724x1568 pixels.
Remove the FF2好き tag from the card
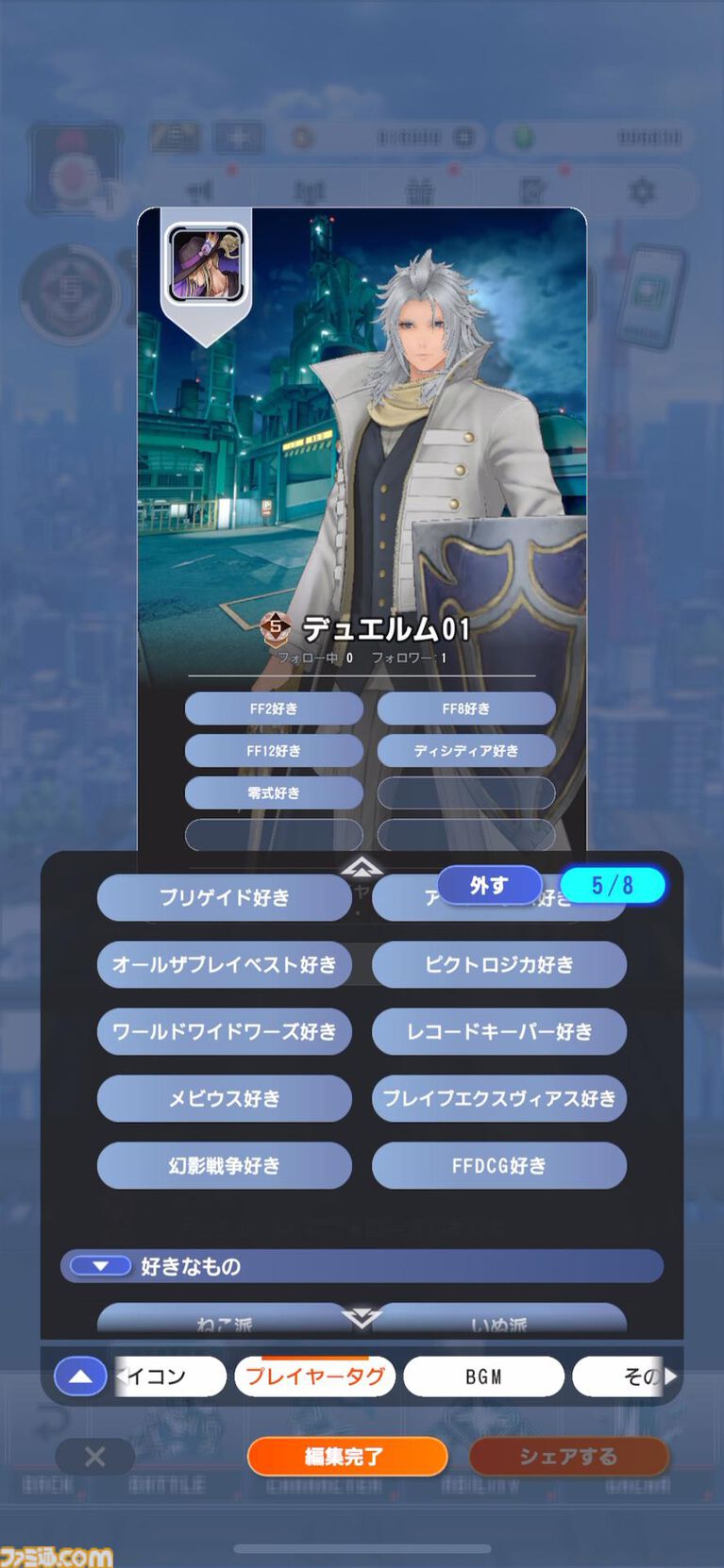tap(274, 709)
